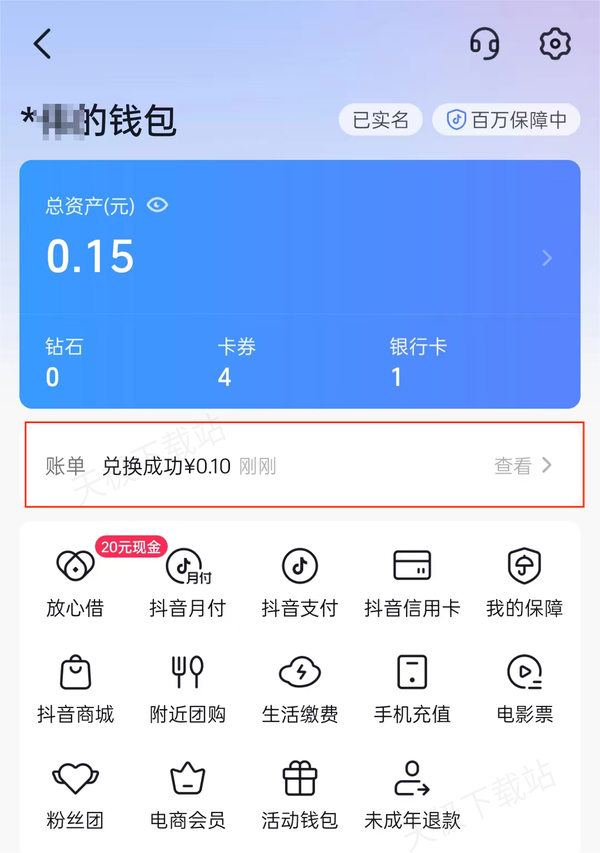Open 抖音月付

[187, 582]
